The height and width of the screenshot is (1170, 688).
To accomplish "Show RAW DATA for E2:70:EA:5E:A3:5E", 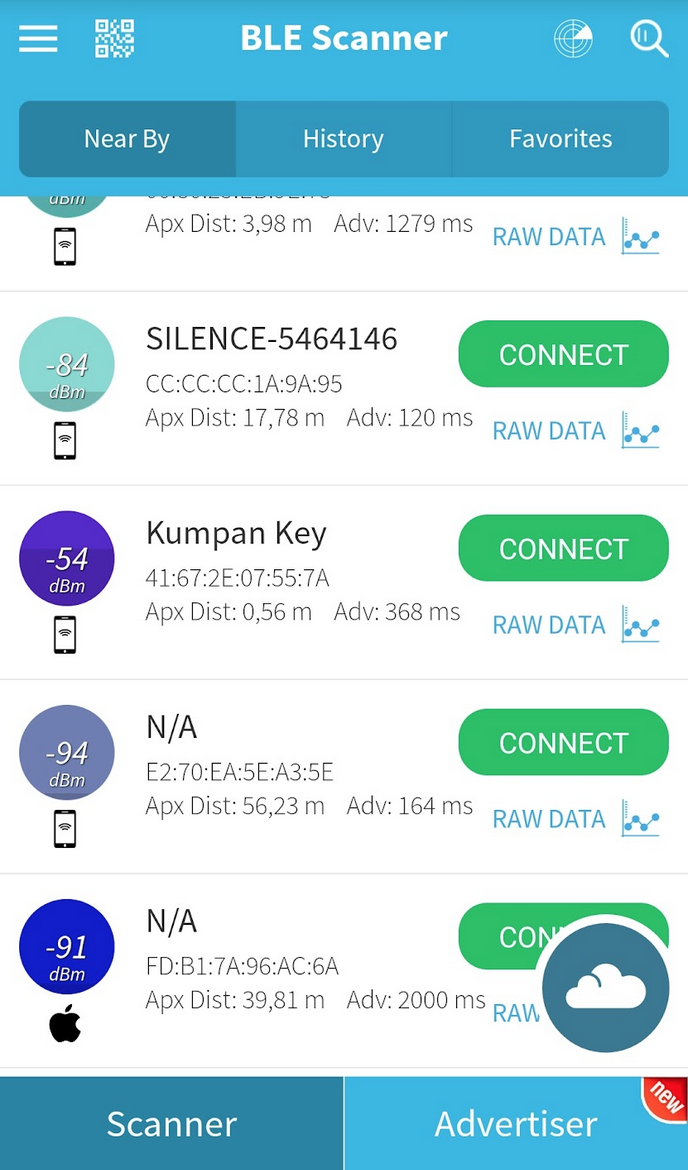I will click(549, 819).
